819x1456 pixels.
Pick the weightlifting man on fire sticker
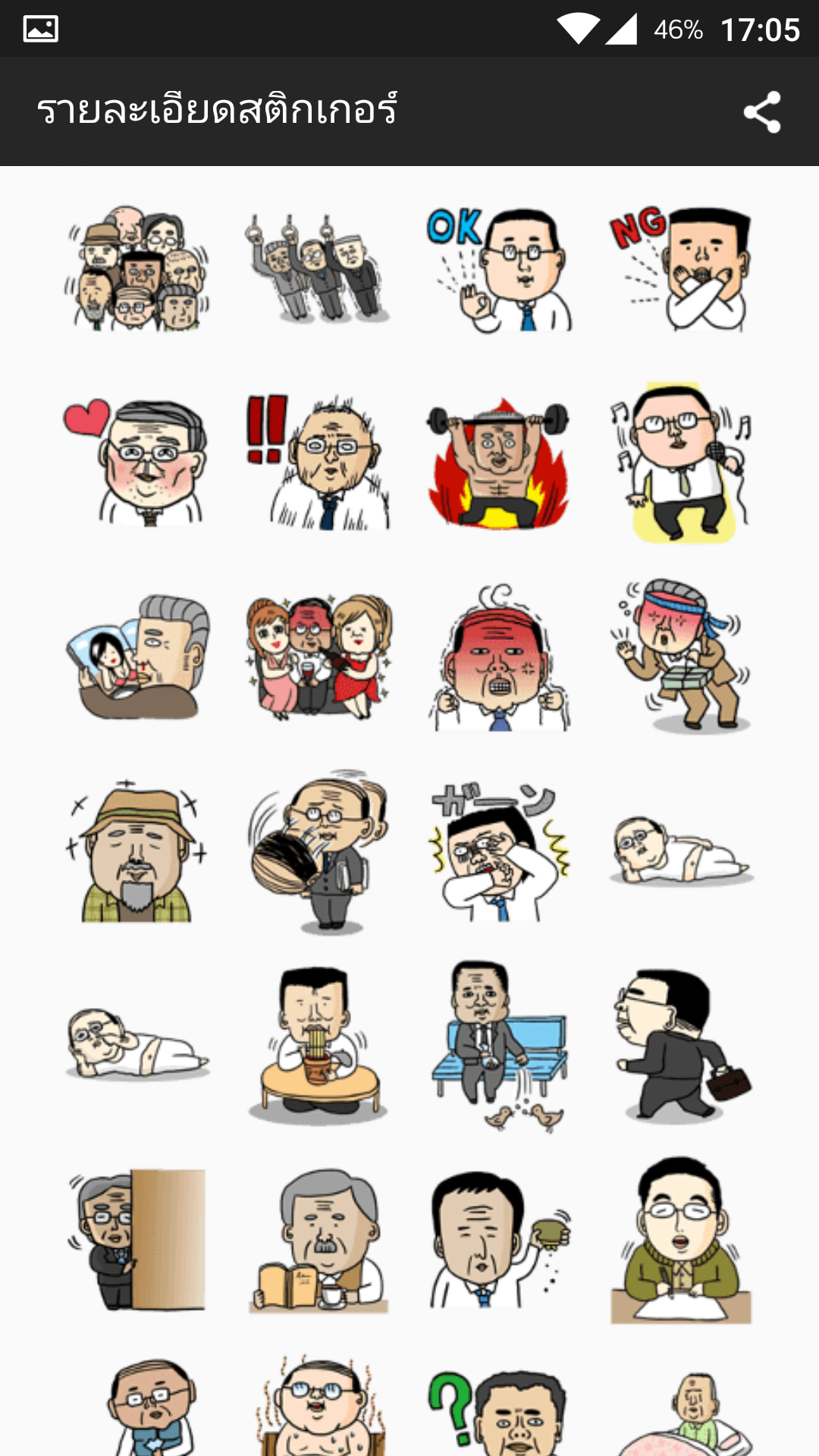tap(499, 463)
